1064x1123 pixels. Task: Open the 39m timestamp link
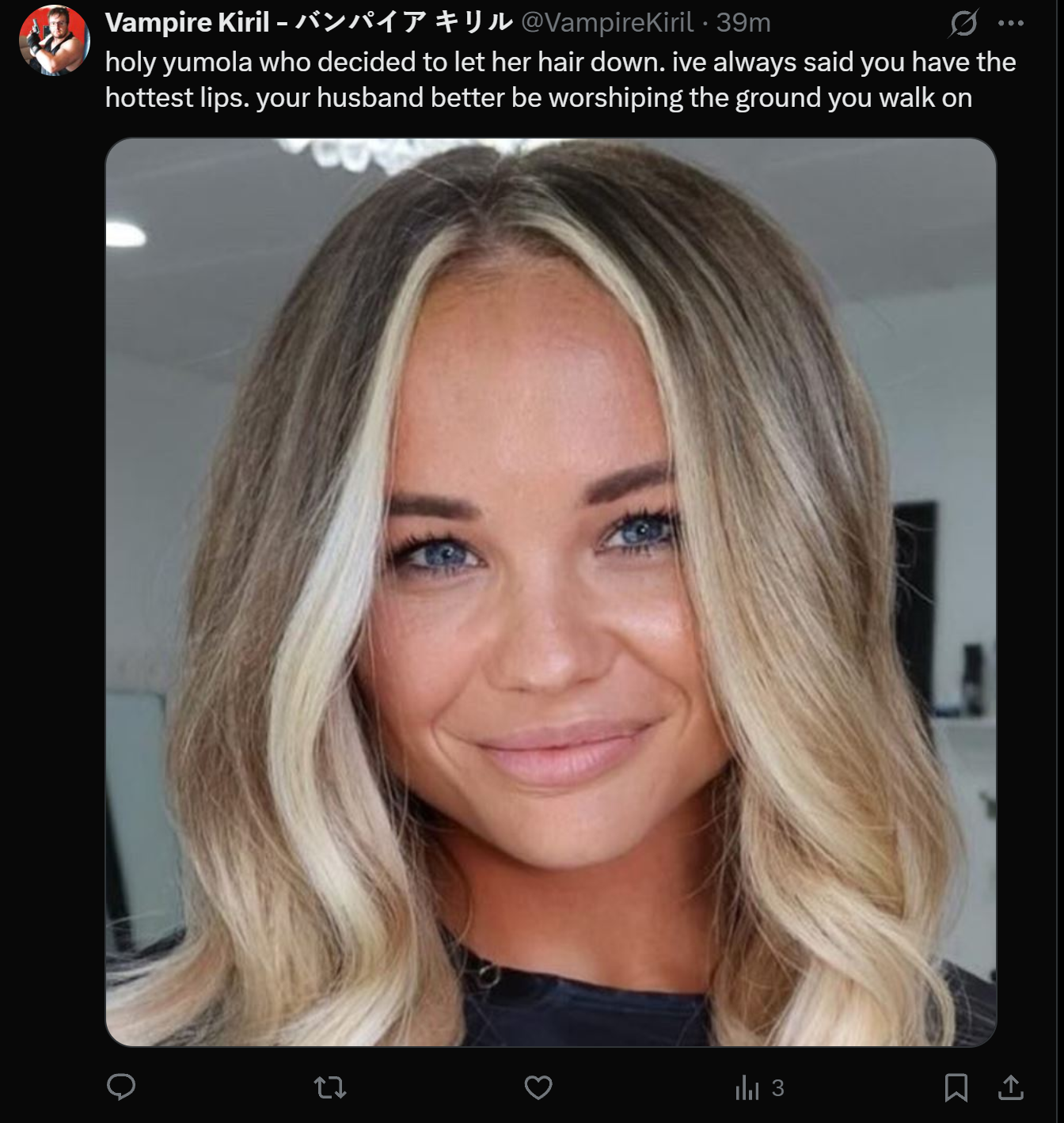[743, 23]
